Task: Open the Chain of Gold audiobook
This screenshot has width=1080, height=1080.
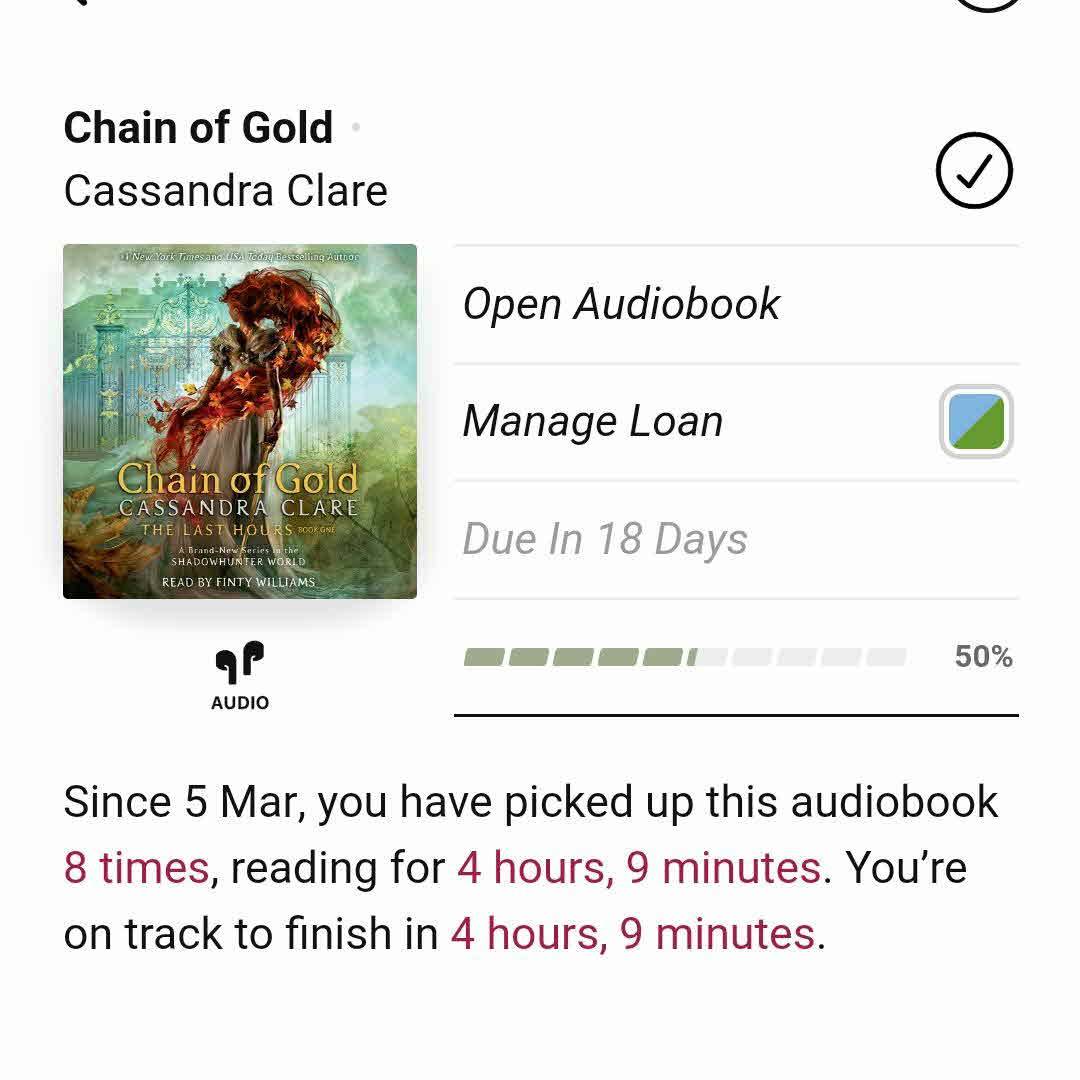Action: coord(620,304)
